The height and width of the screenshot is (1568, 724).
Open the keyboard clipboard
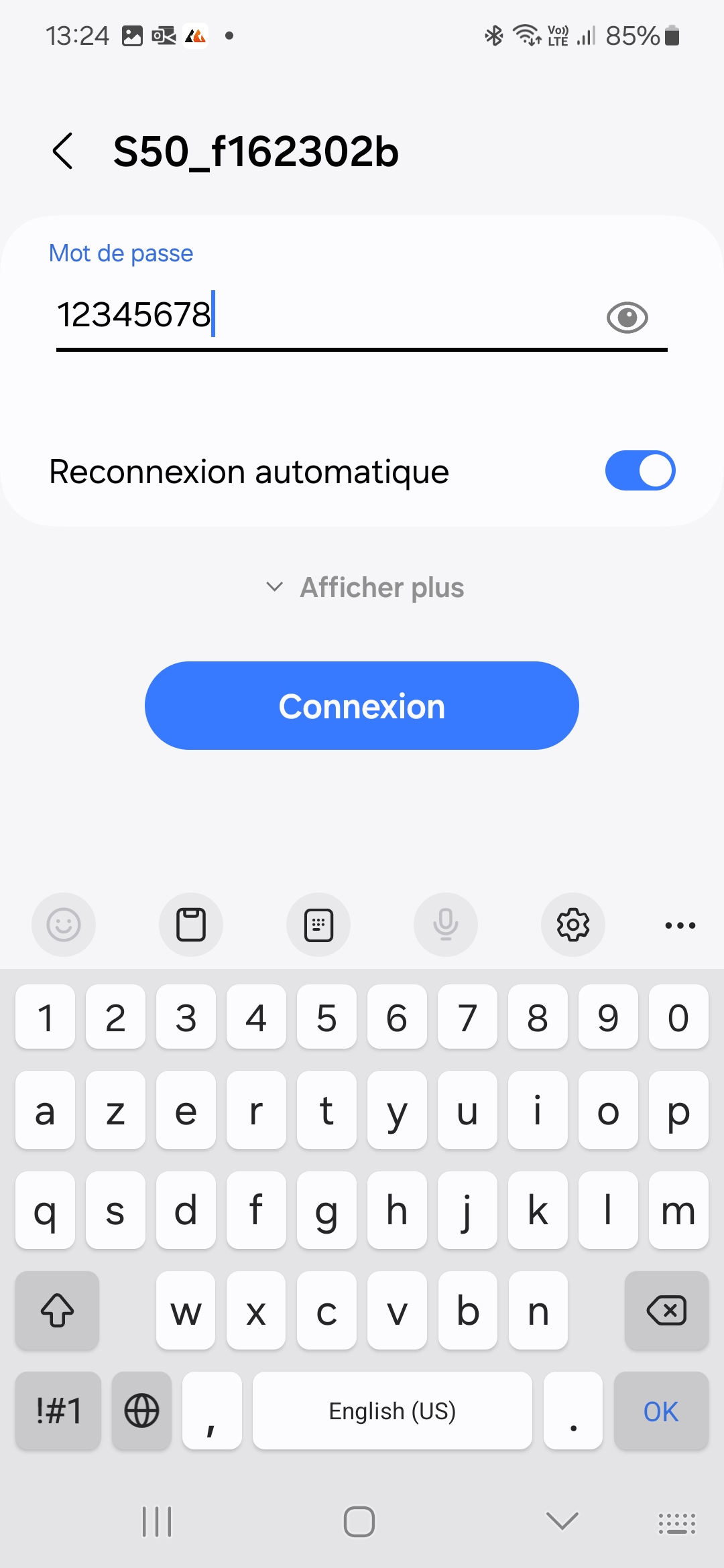191,925
